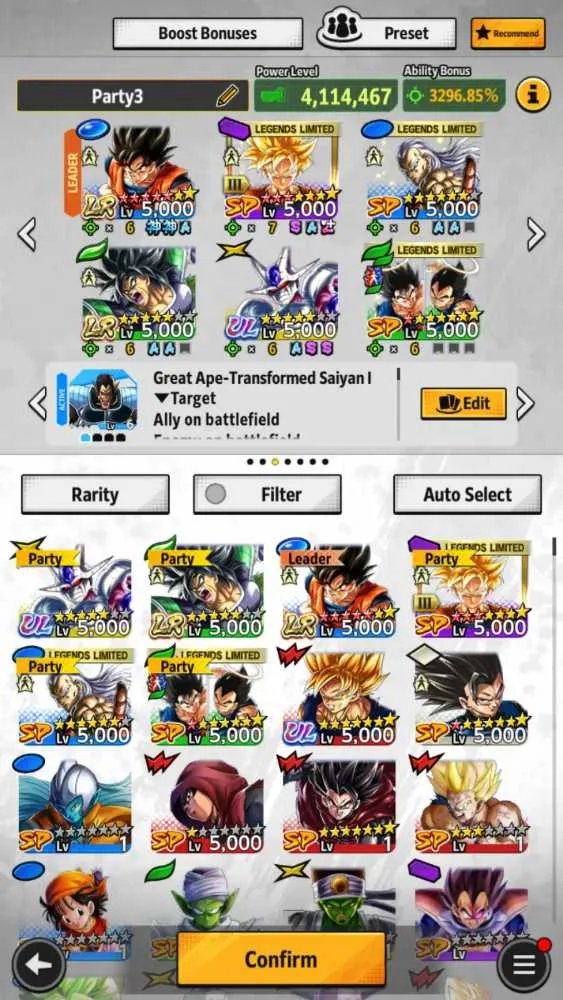The width and height of the screenshot is (563, 1000).
Task: Select the hooded red SP character at Lv 5,000
Action: (208, 805)
